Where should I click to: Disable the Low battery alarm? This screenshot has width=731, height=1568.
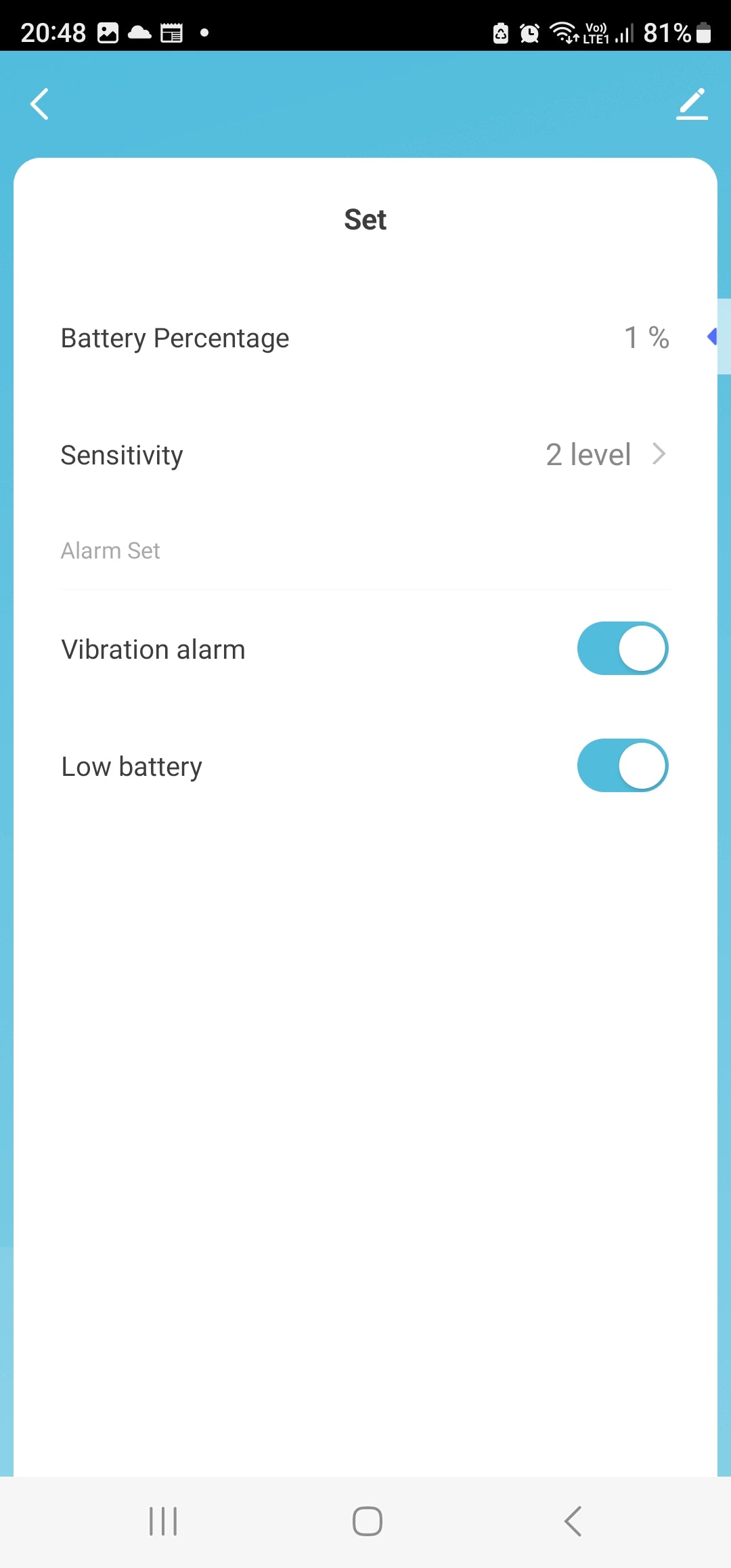[622, 766]
